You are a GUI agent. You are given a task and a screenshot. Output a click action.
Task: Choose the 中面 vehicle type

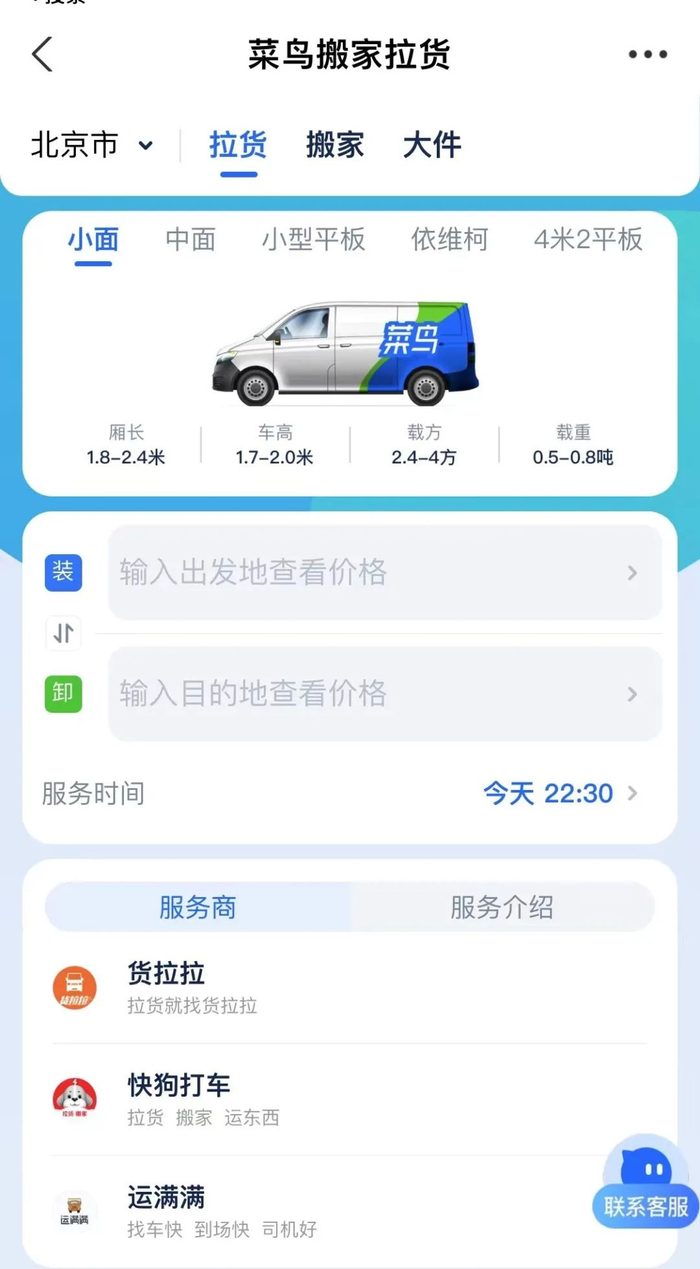click(x=190, y=240)
